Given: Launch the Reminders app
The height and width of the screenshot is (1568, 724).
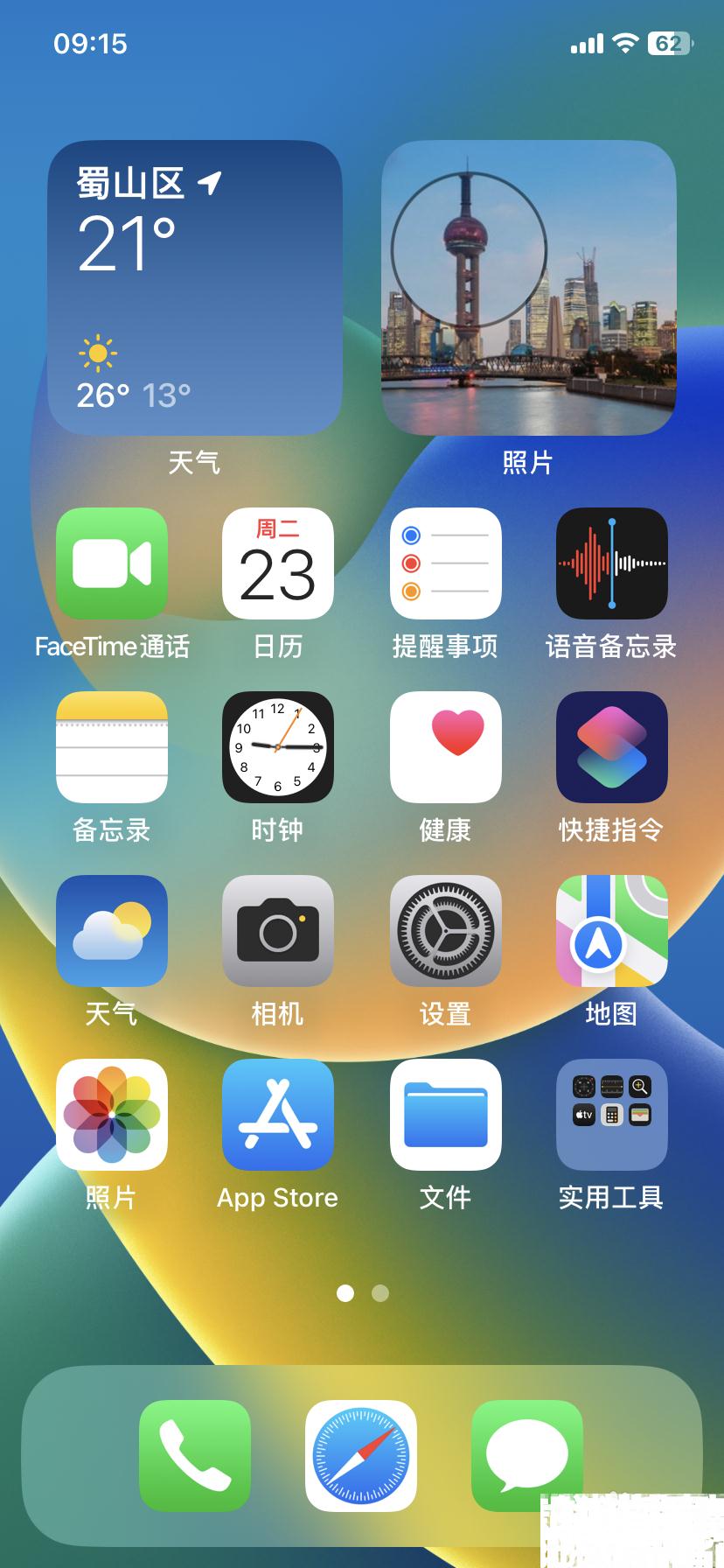Looking at the screenshot, I should click(445, 564).
